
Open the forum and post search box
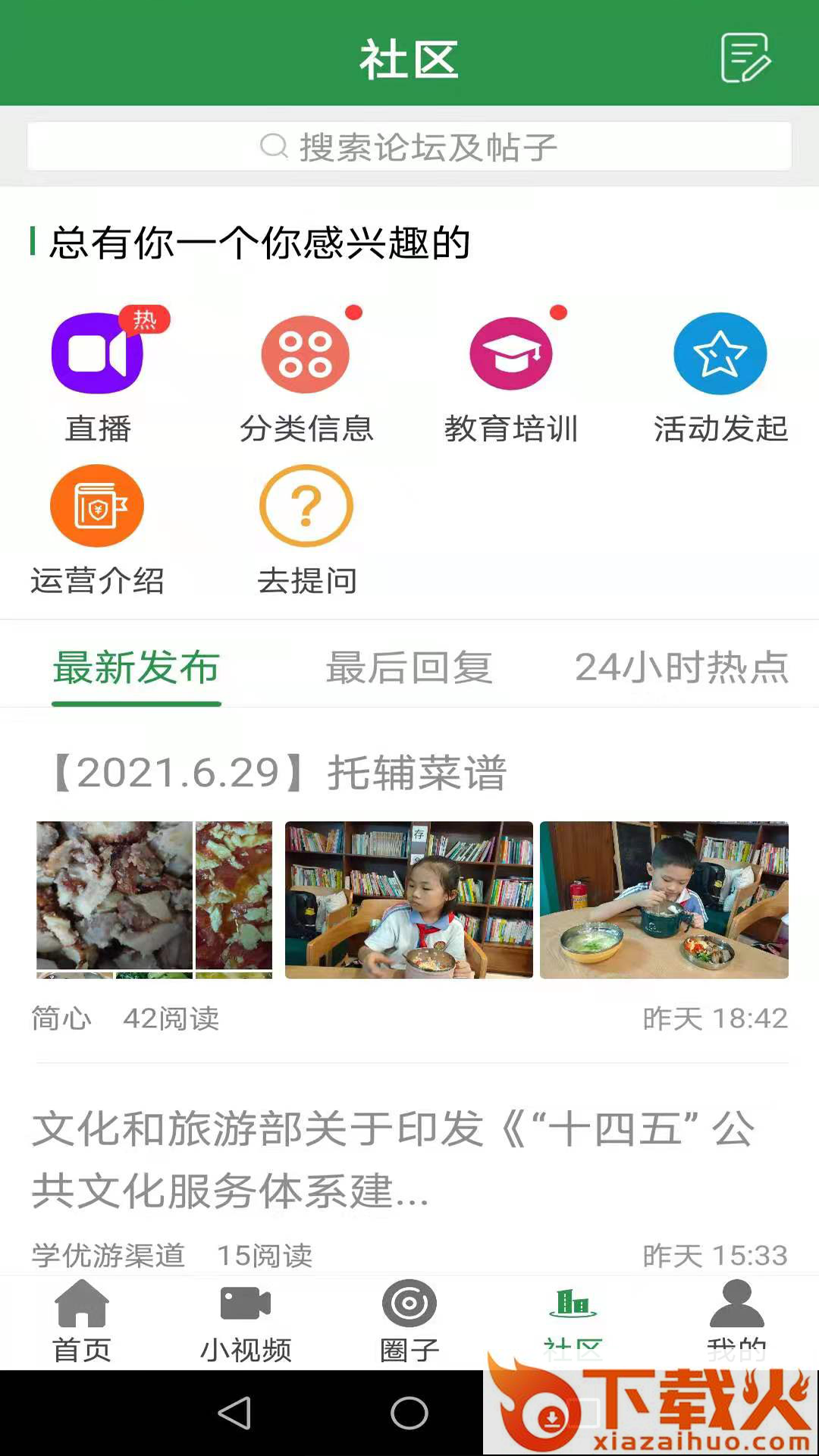(409, 146)
